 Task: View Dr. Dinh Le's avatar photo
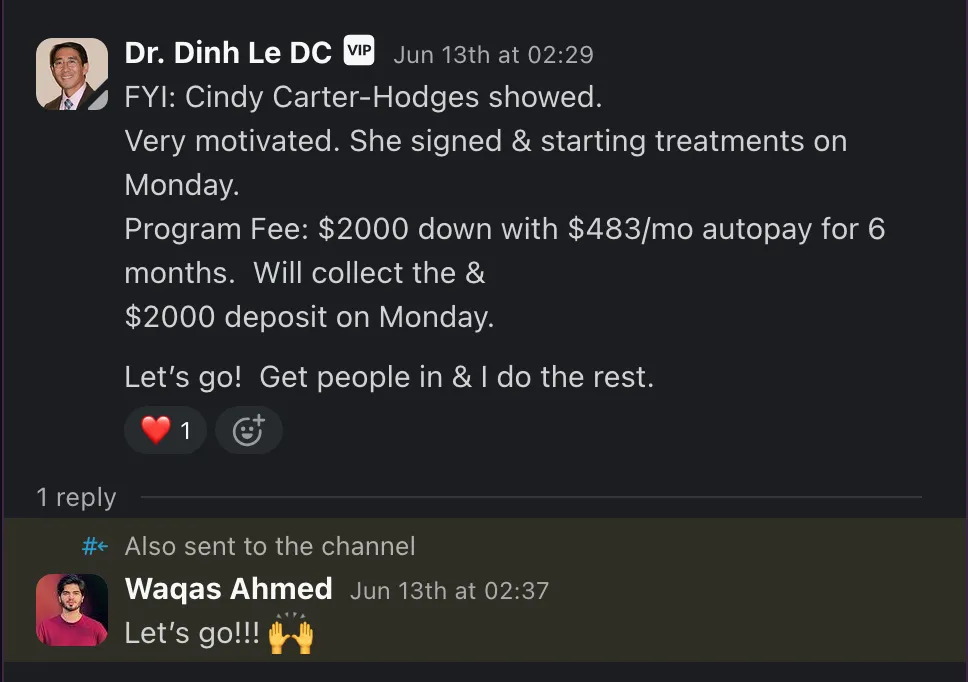point(72,74)
